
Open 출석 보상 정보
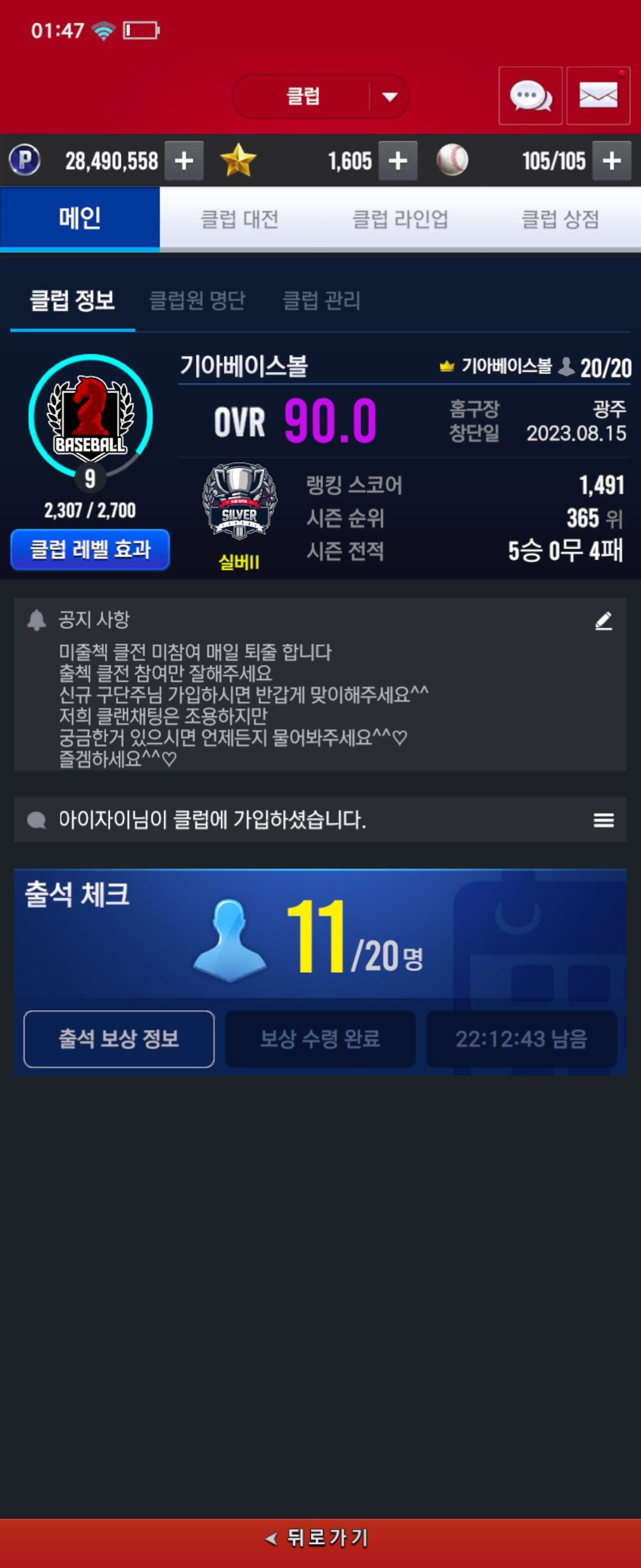click(x=119, y=1038)
